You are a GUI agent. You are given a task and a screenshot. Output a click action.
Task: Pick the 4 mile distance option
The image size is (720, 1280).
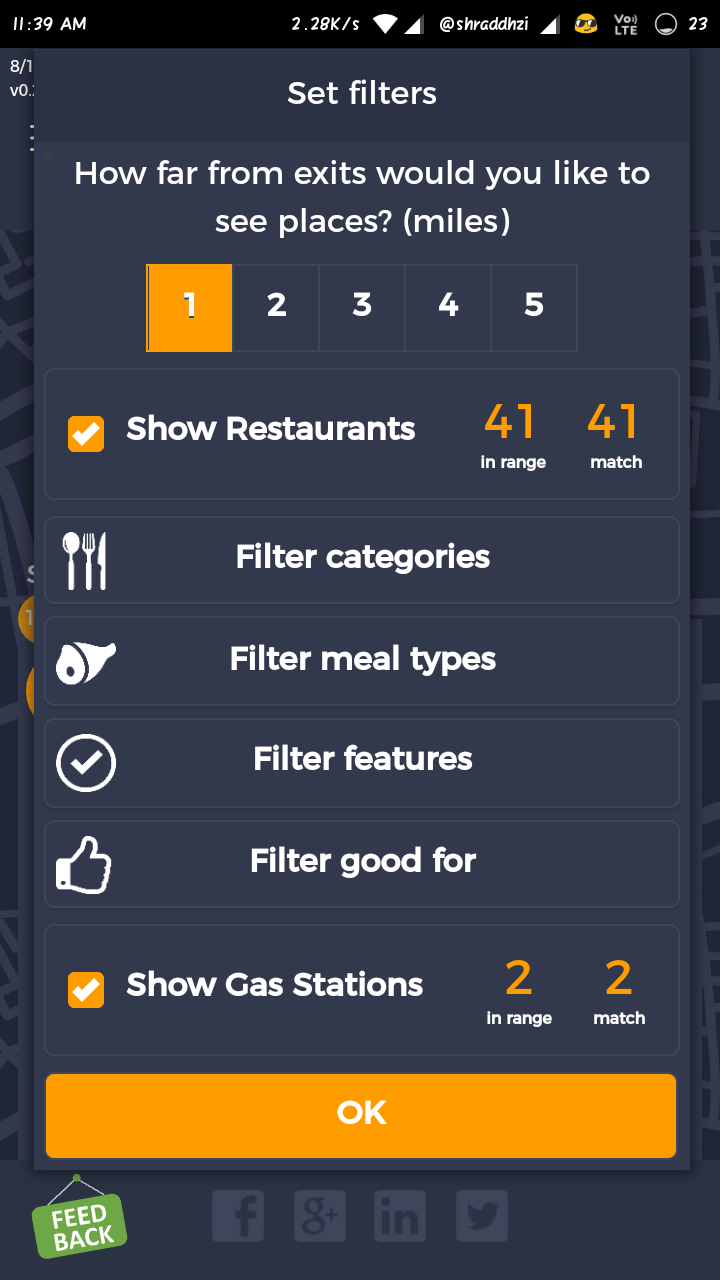pyautogui.click(x=448, y=307)
